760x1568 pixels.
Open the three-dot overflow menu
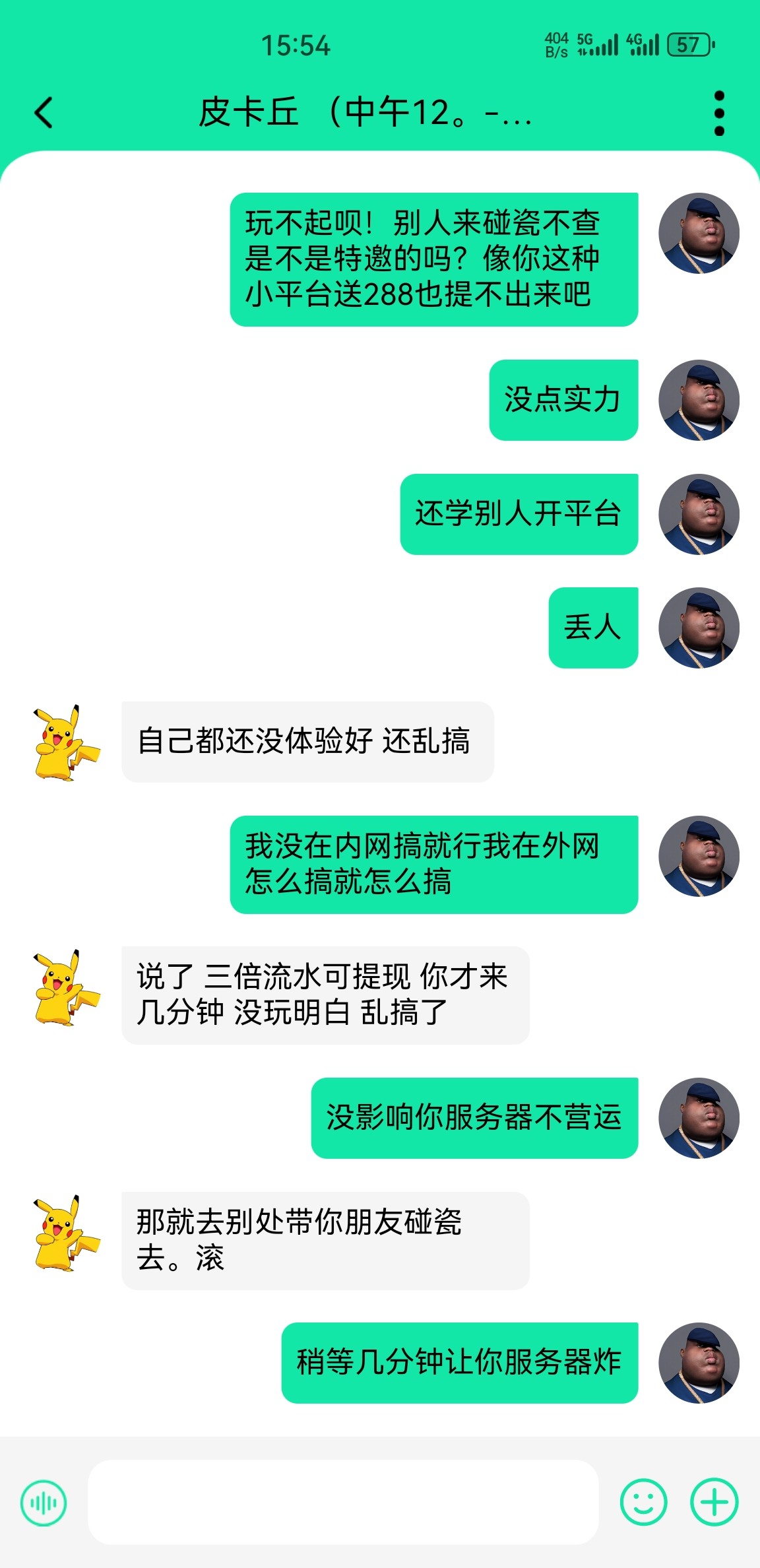[719, 114]
